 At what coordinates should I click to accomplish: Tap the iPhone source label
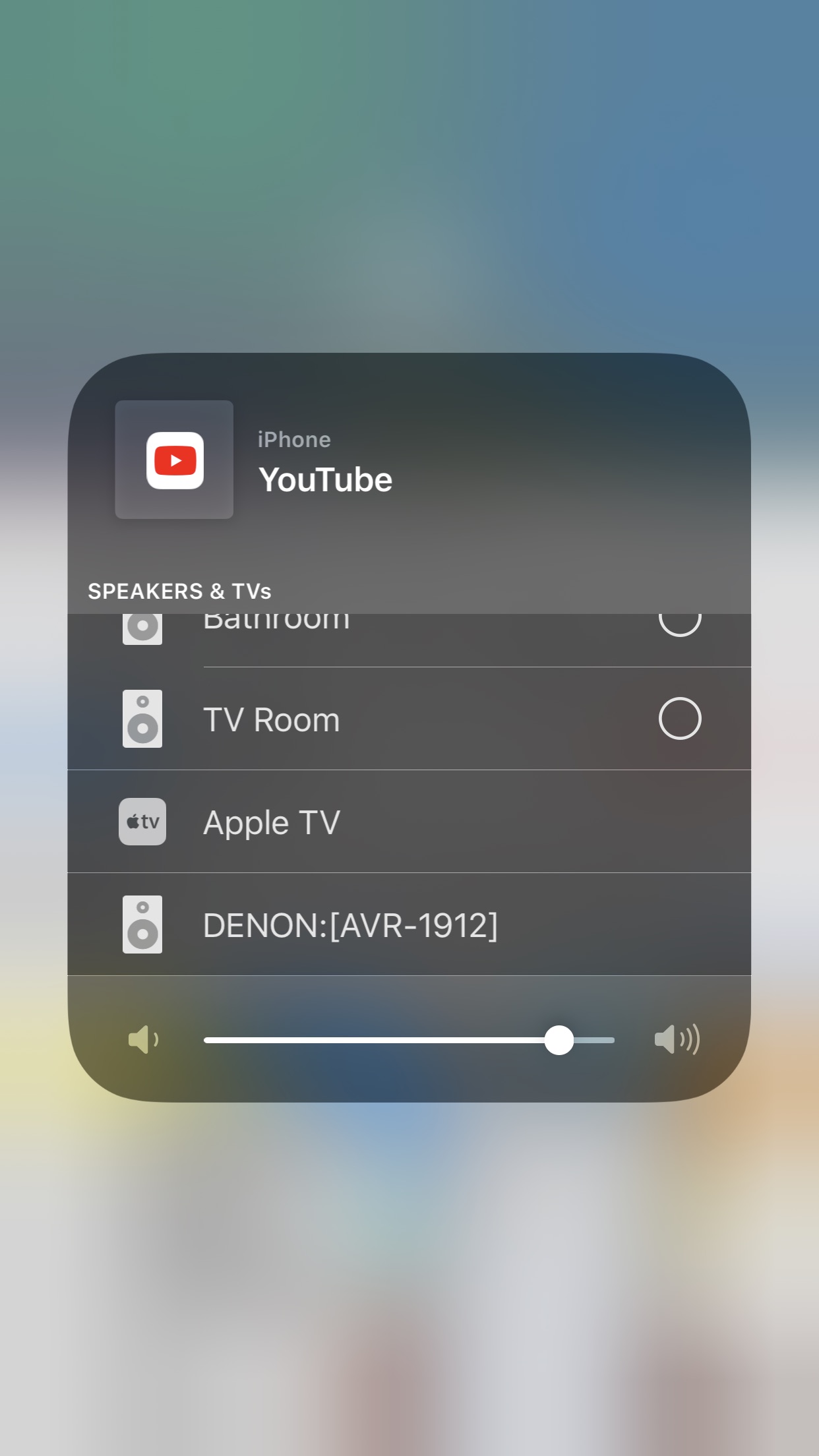293,439
